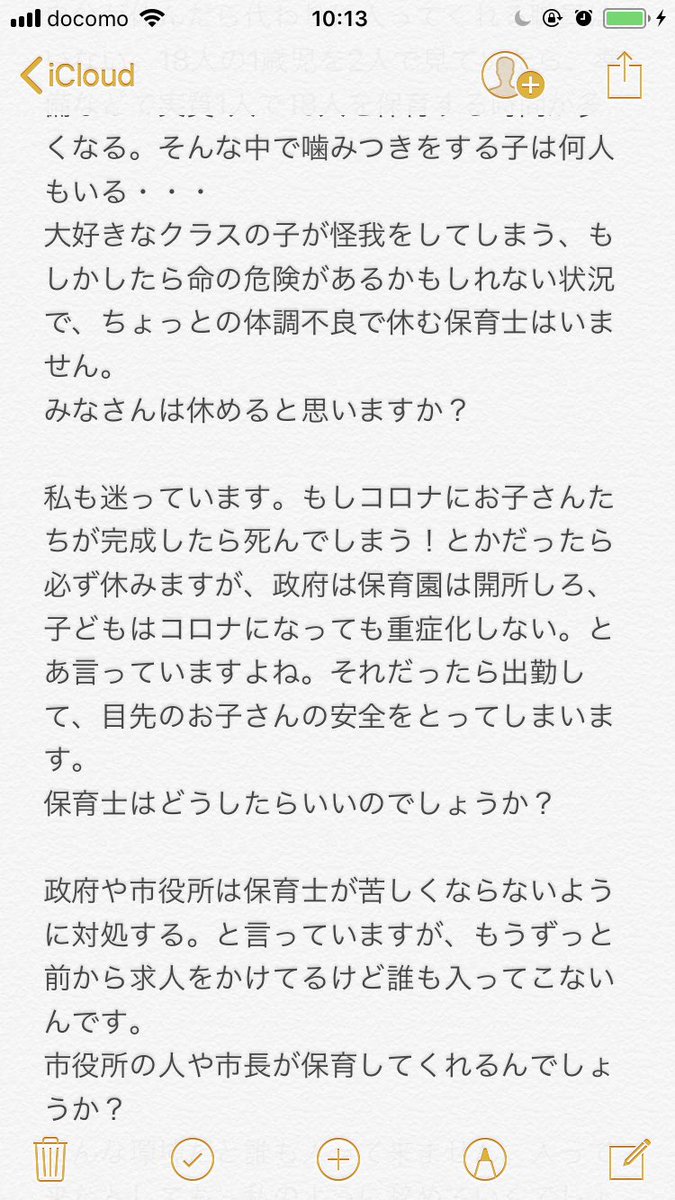The image size is (675, 1200).
Task: Add people to this note
Action: (512, 74)
